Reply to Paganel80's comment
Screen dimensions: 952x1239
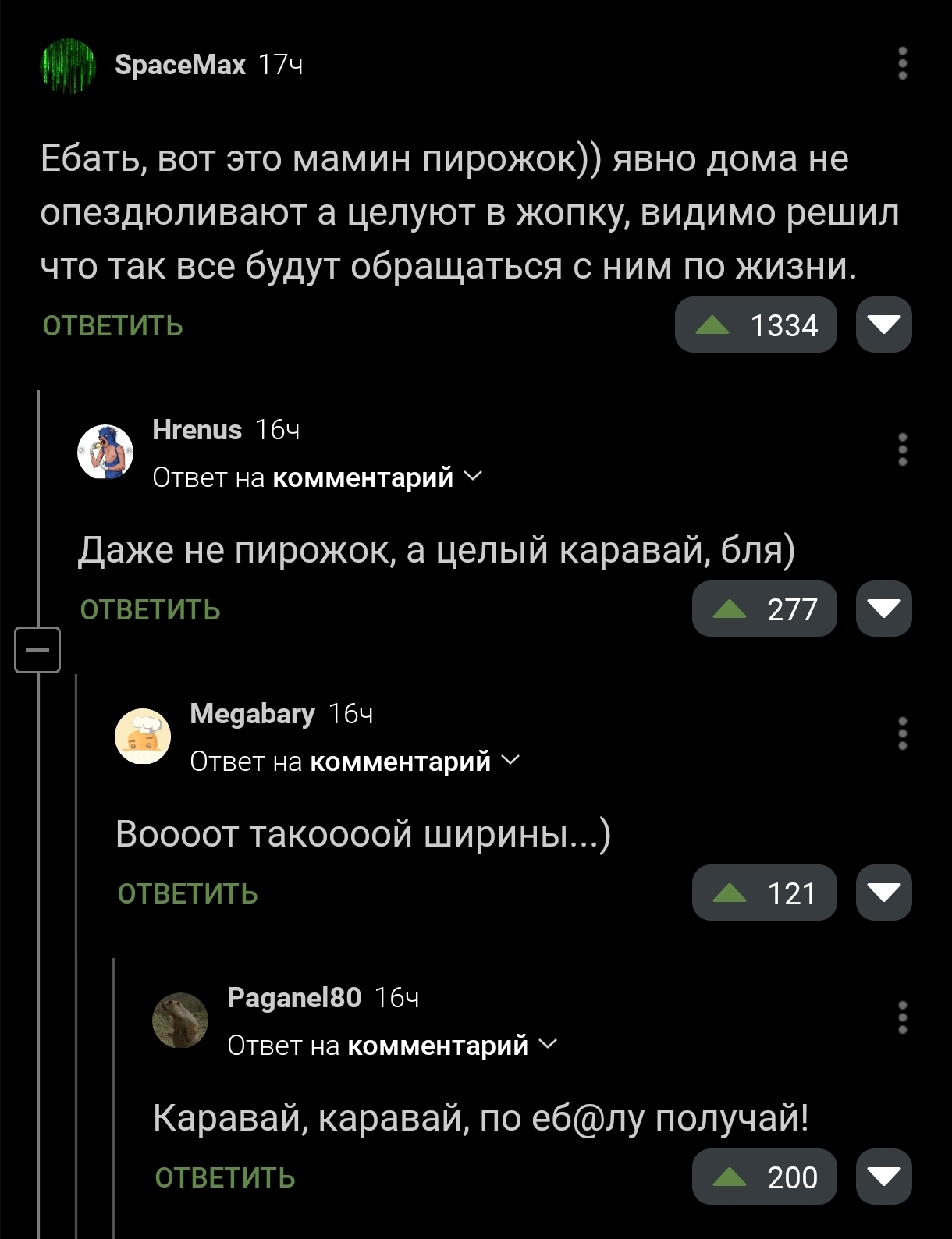click(226, 1177)
